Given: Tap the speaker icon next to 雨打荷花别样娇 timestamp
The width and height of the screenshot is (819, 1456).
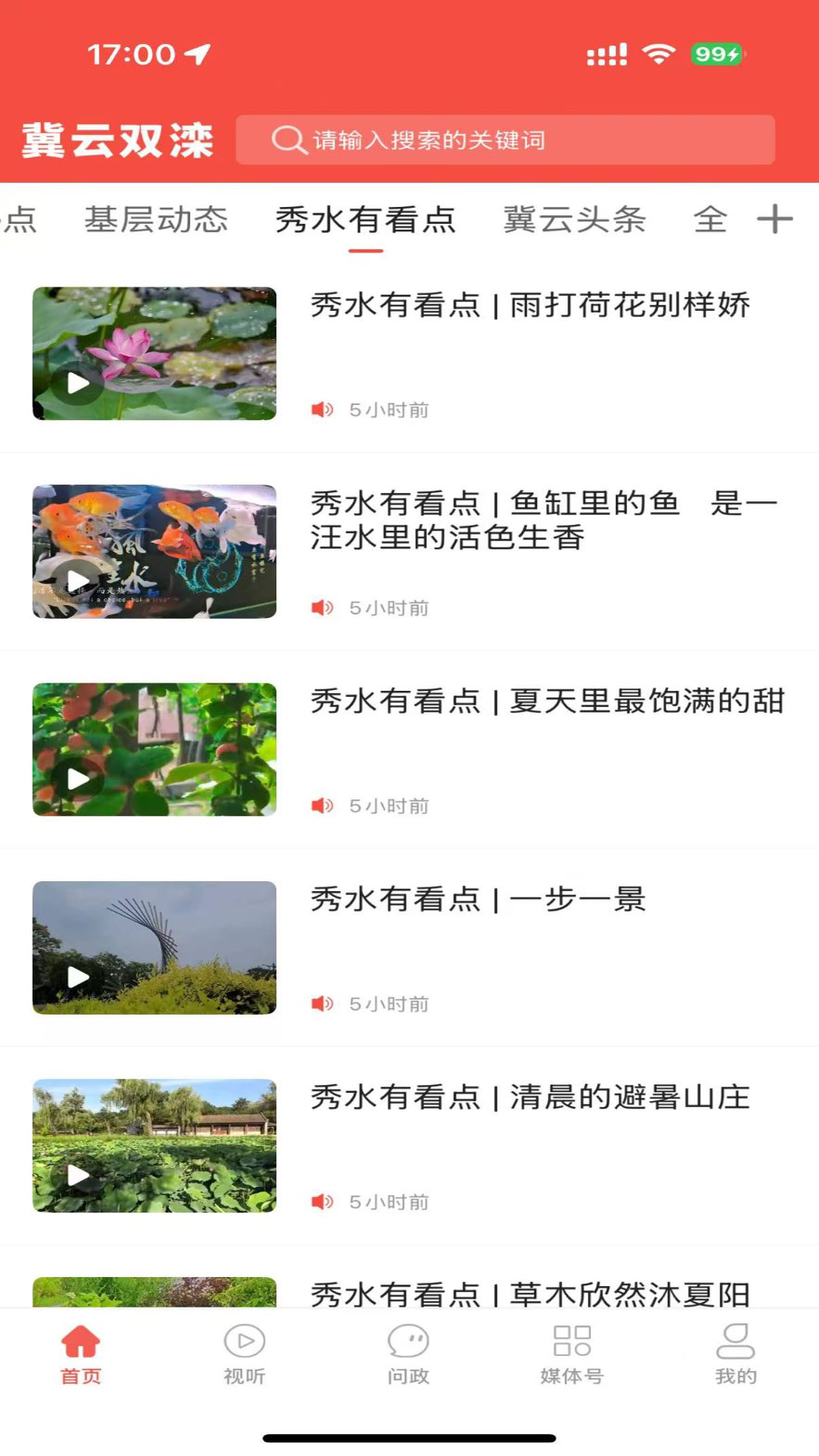Looking at the screenshot, I should click(x=322, y=409).
